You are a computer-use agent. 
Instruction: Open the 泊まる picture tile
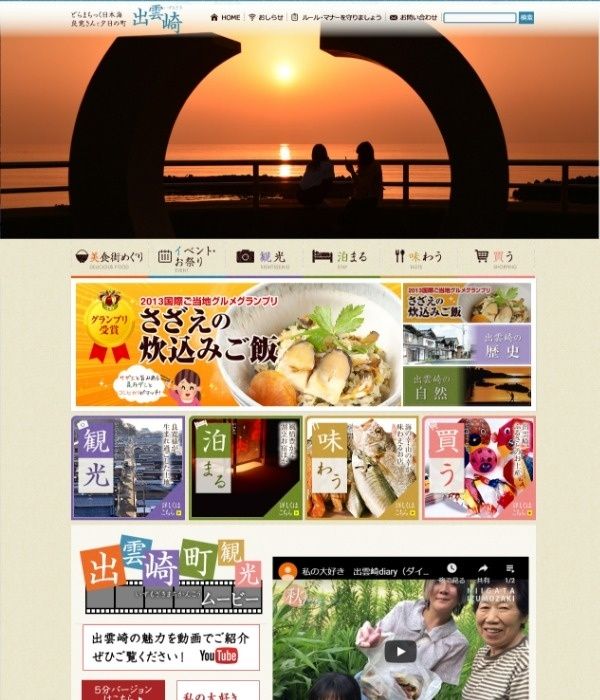tap(245, 468)
